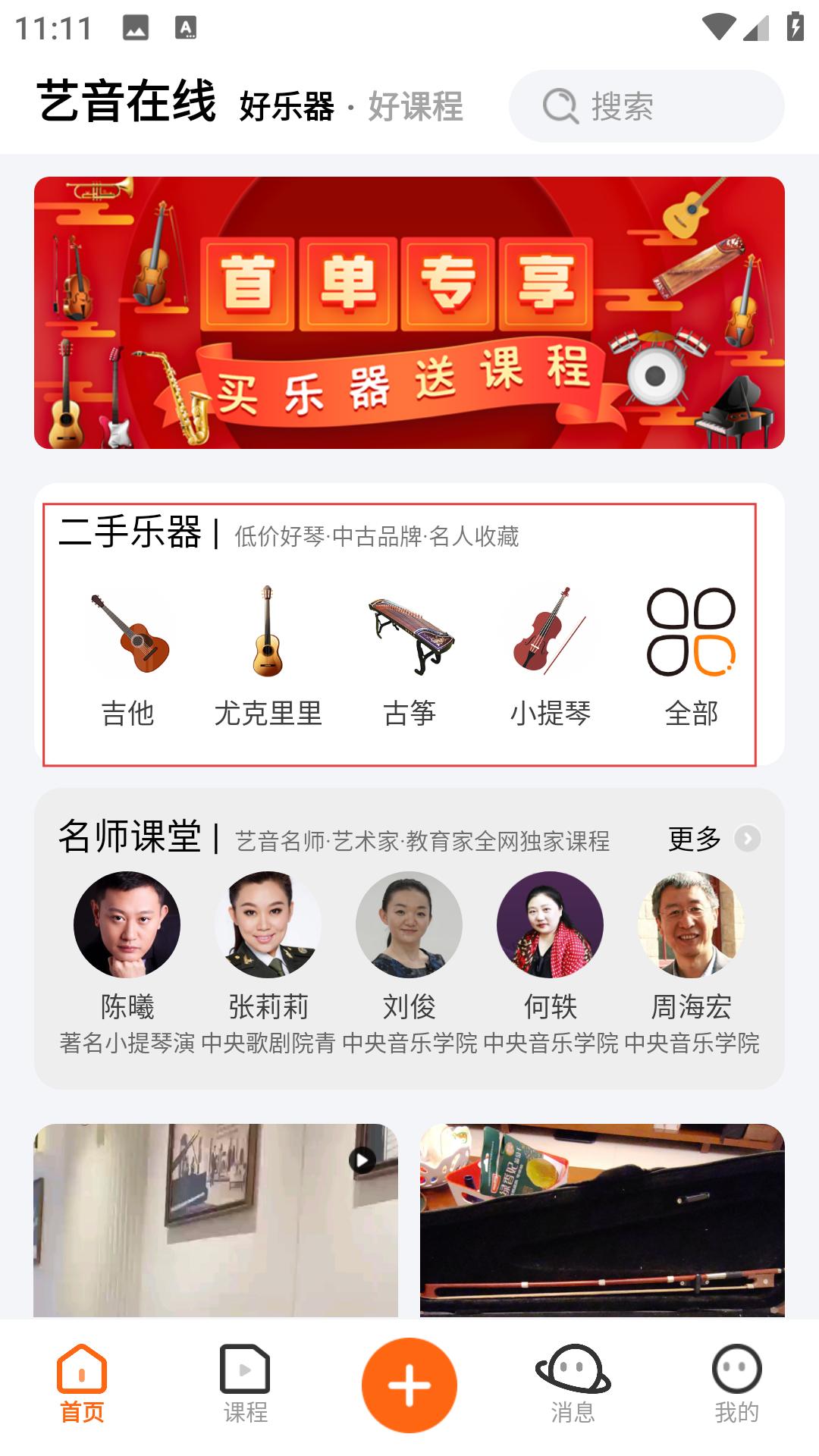Go to the 我的 tab
819x1456 pixels.
click(x=736, y=1384)
